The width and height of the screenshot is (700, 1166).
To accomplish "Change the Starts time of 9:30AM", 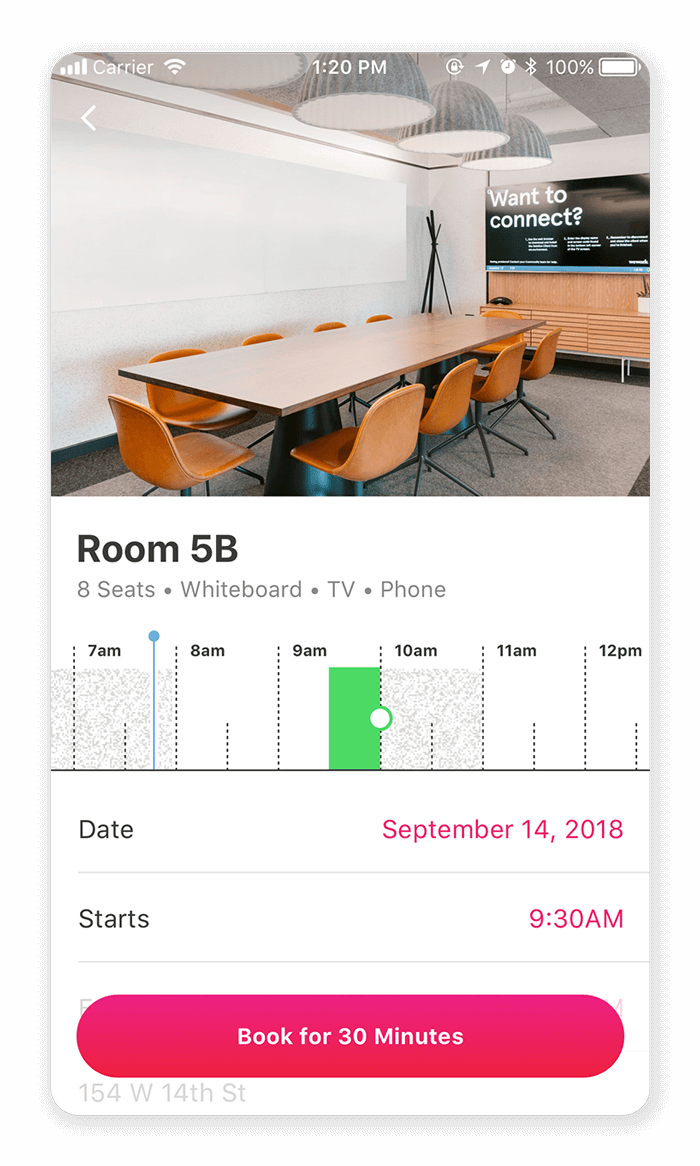I will [x=350, y=918].
